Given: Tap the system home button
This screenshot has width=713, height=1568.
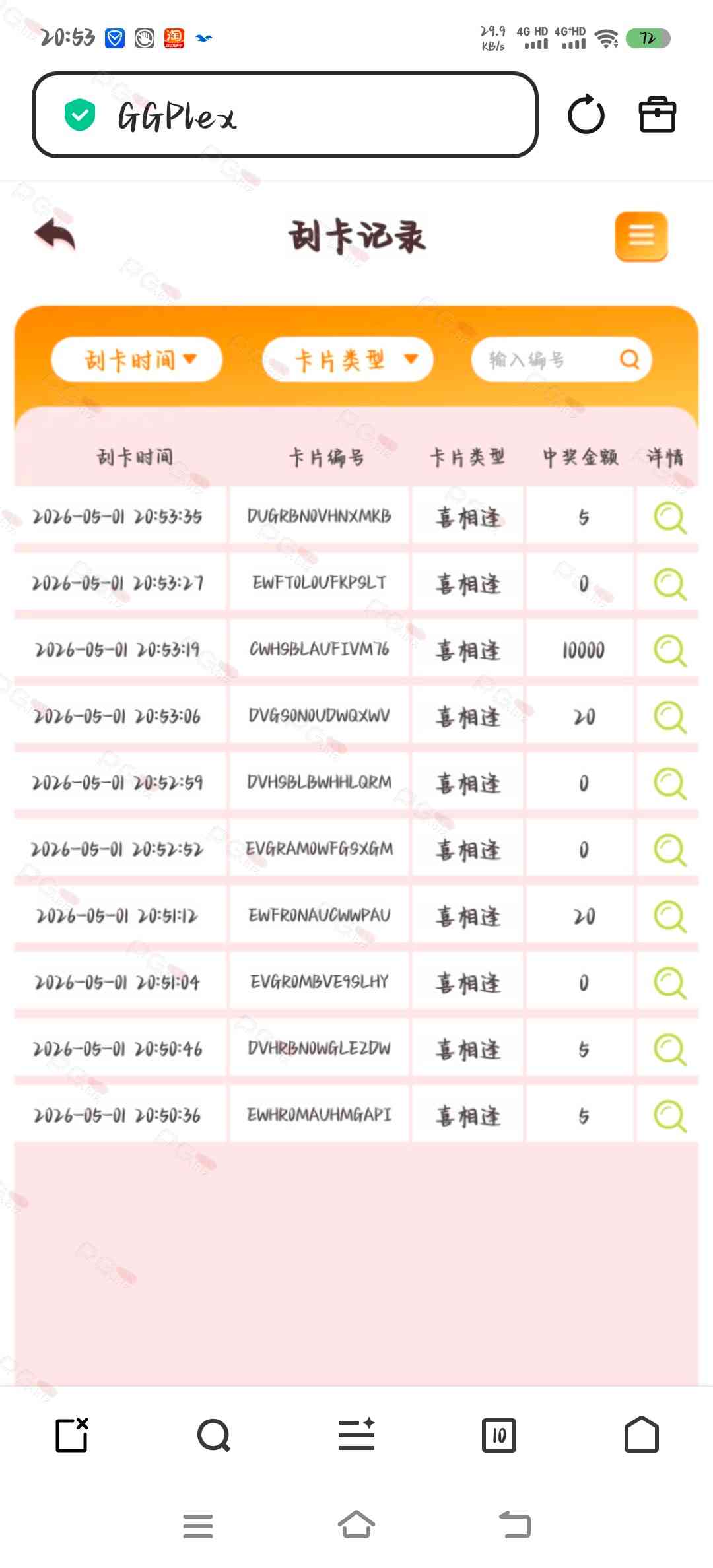Looking at the screenshot, I should (x=356, y=1524).
